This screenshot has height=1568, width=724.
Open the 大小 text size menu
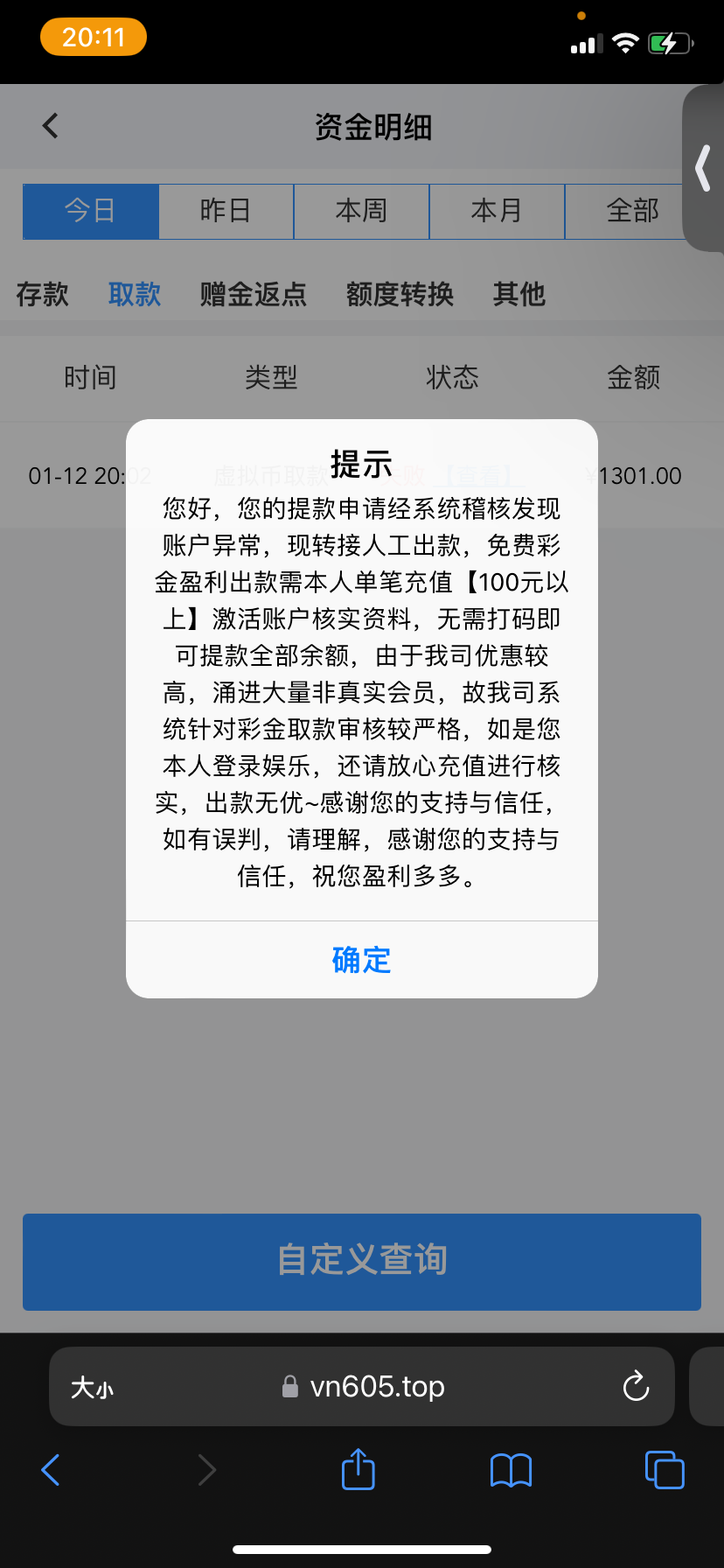coord(92,1387)
